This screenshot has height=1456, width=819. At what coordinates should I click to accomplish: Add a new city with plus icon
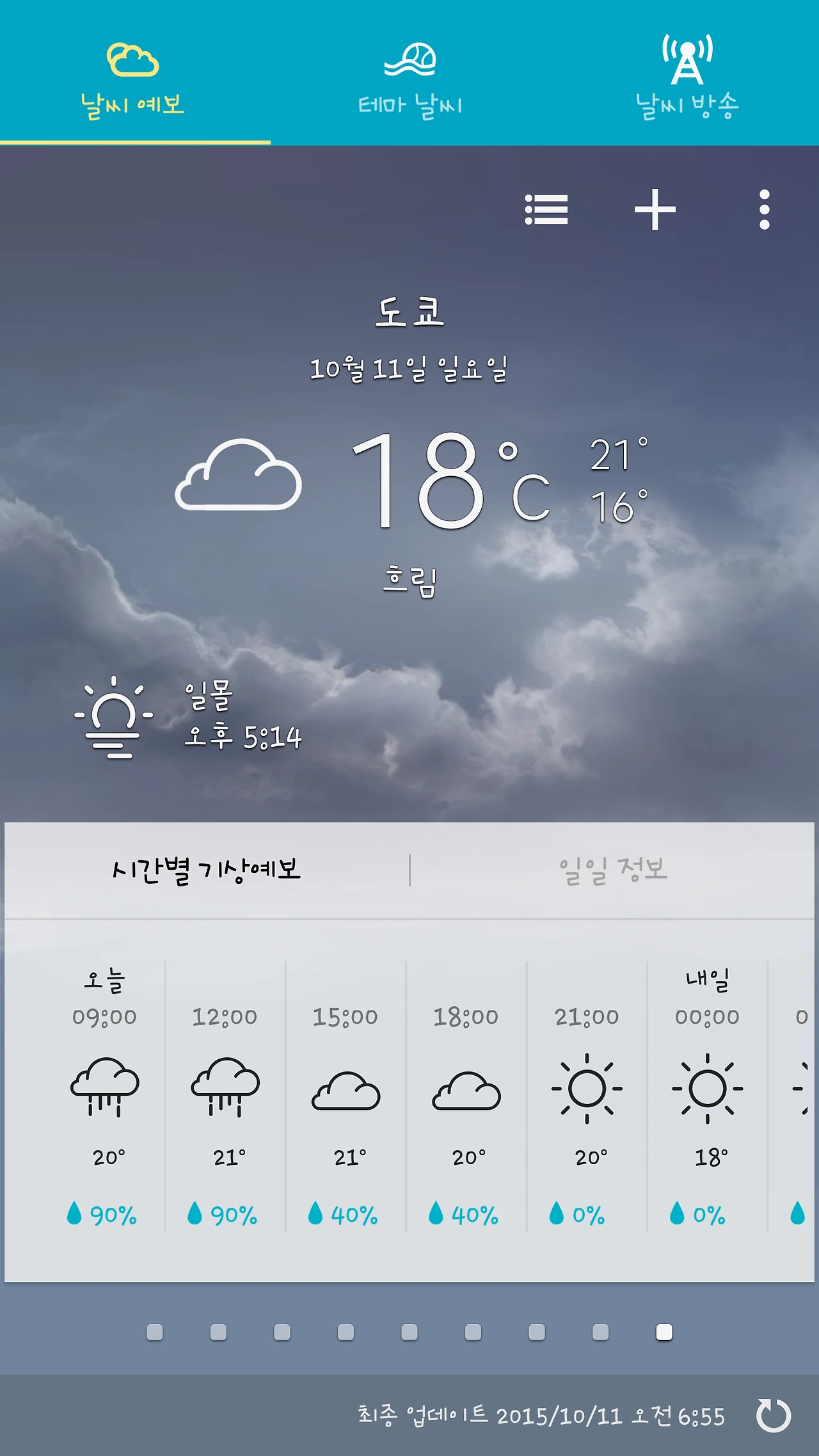tap(655, 209)
